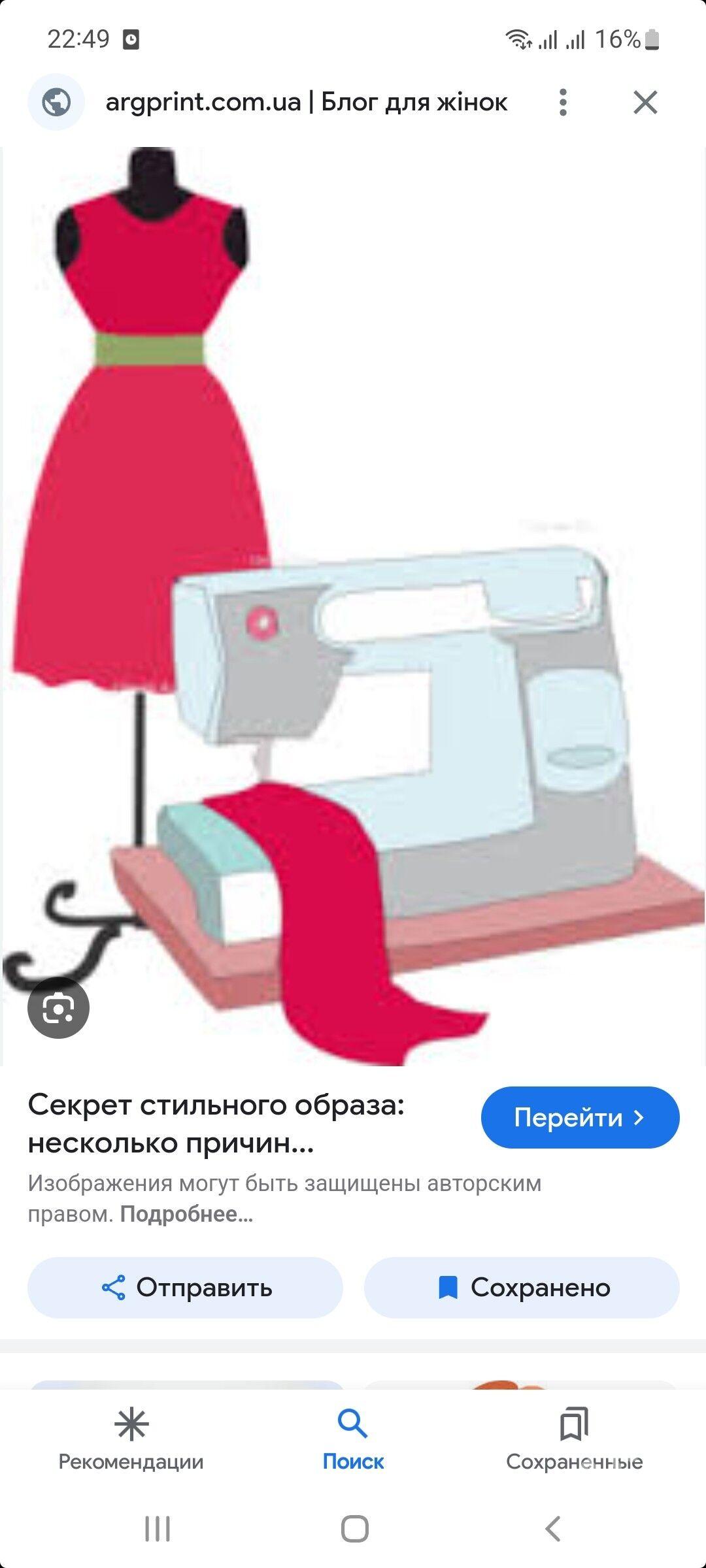Close the image viewer
Image resolution: width=706 pixels, height=1568 pixels.
pyautogui.click(x=645, y=103)
